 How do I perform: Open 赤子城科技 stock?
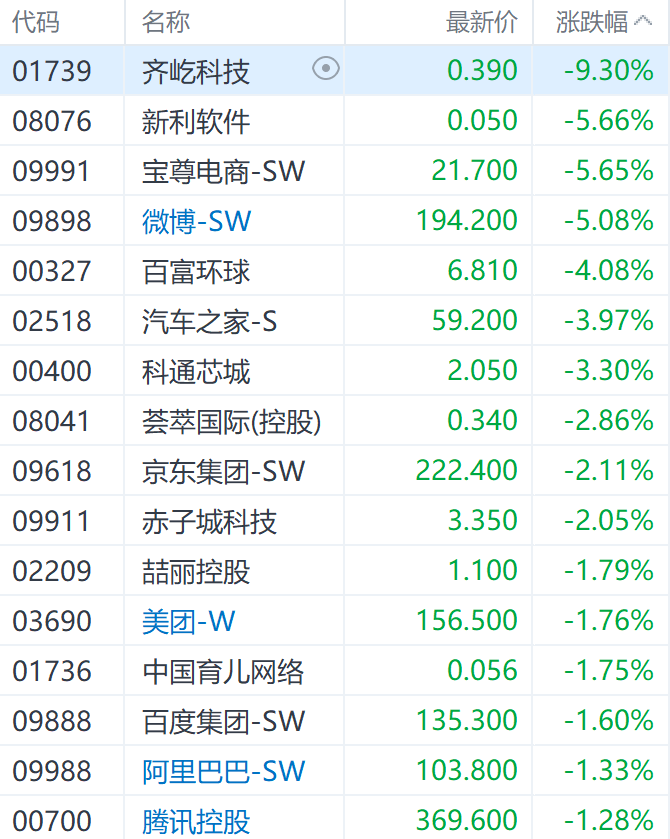click(209, 521)
